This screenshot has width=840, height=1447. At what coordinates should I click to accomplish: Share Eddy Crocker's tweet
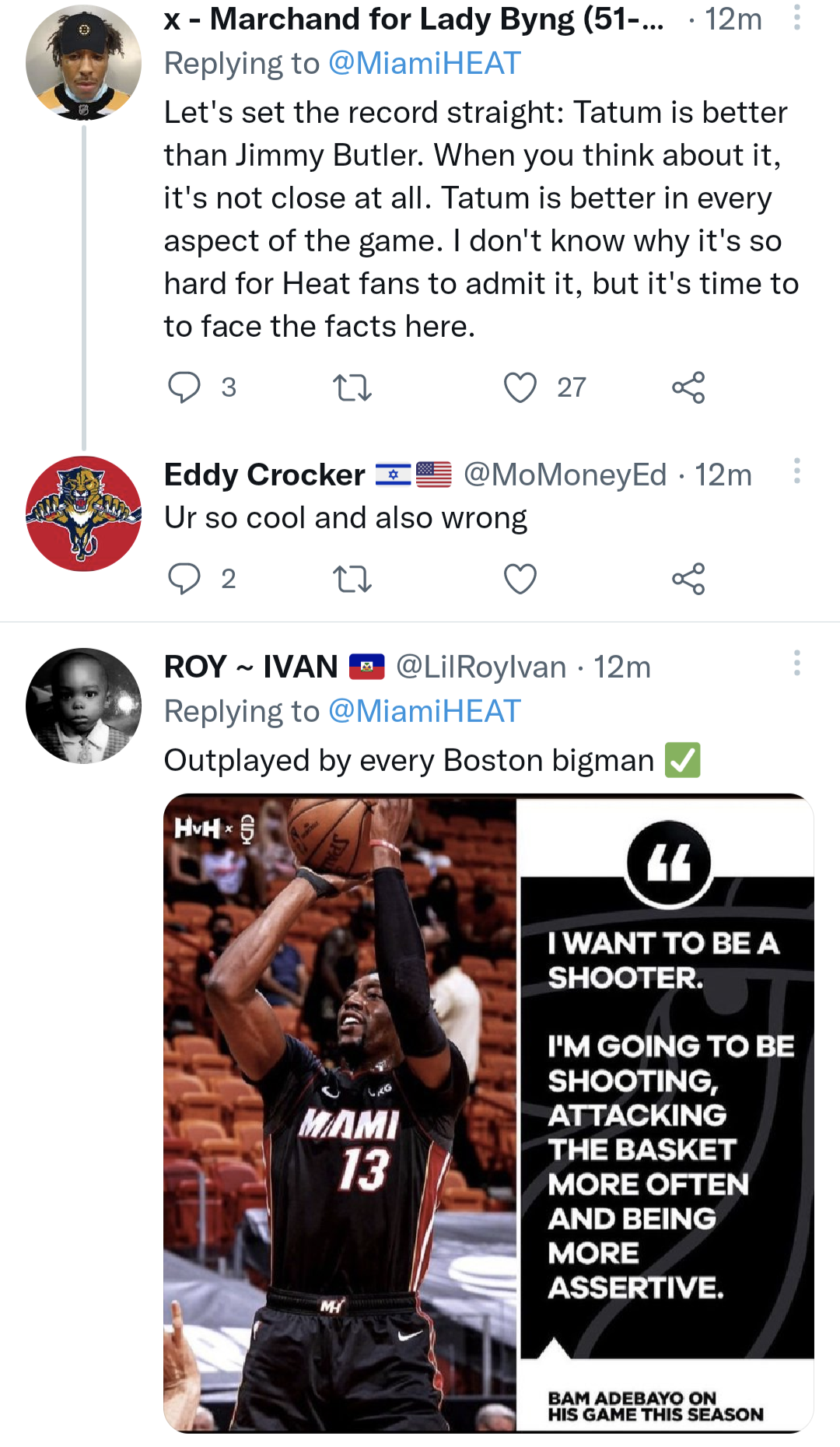pyautogui.click(x=688, y=579)
